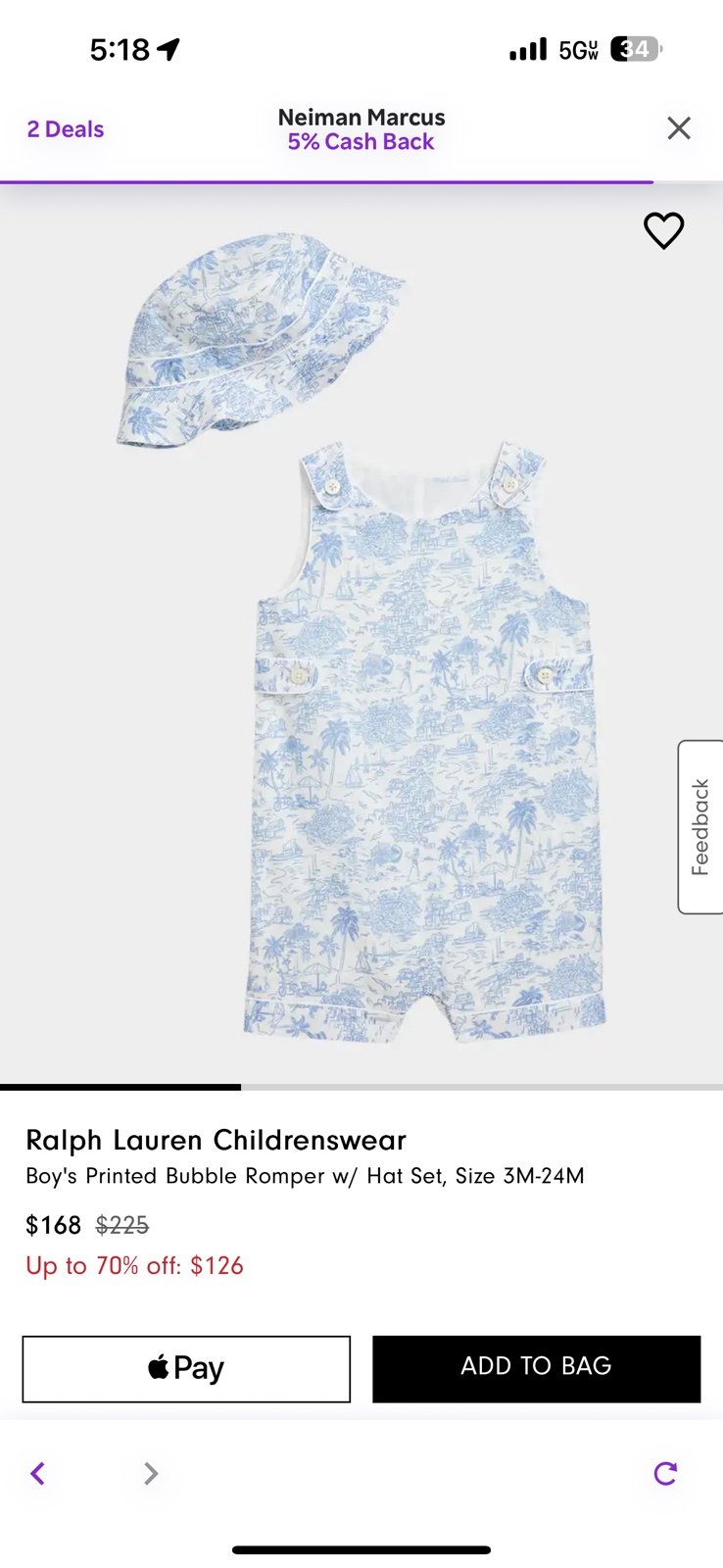
Task: Reload the current page
Action: coord(665,1473)
